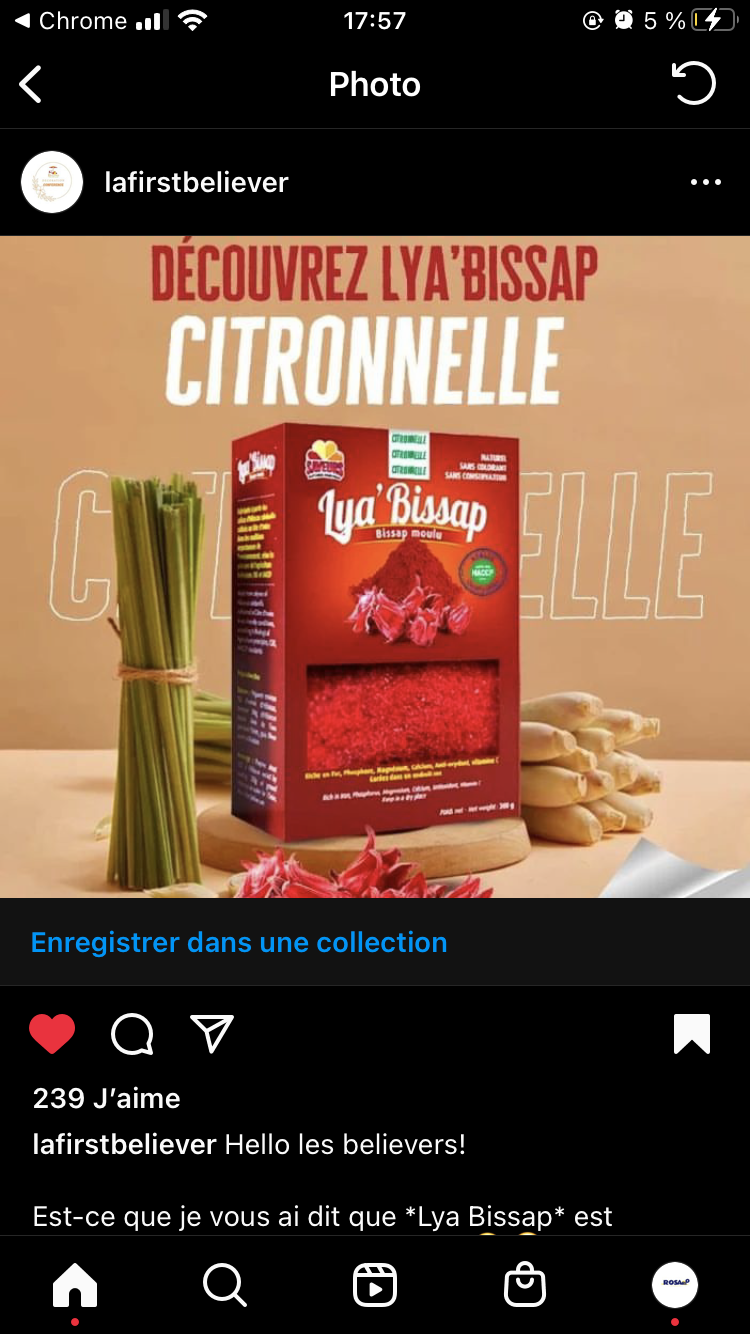Open the Lya'Bissap Citronnelle post image
Screen dimensions: 750x1334
coord(375,567)
